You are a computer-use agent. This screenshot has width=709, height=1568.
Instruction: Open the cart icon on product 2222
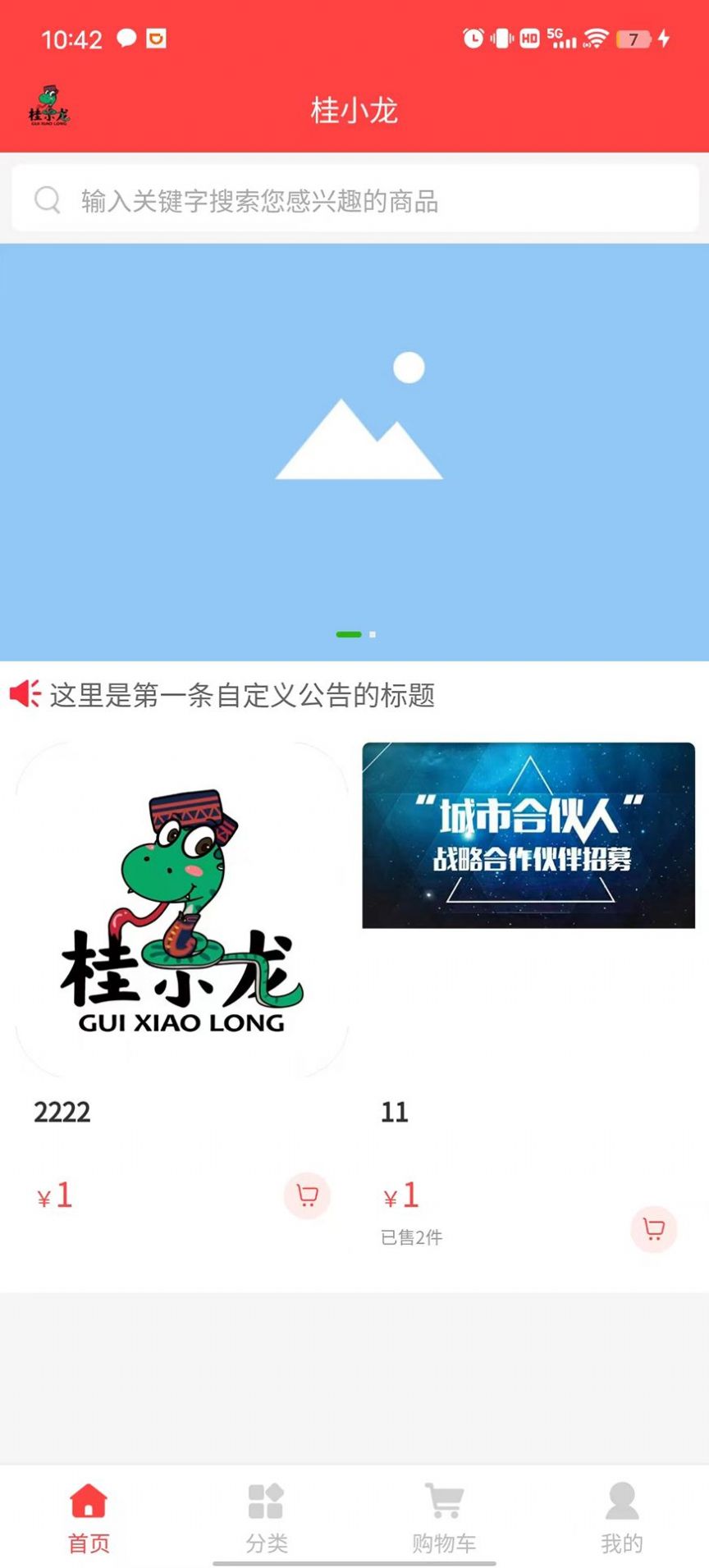click(x=307, y=1196)
